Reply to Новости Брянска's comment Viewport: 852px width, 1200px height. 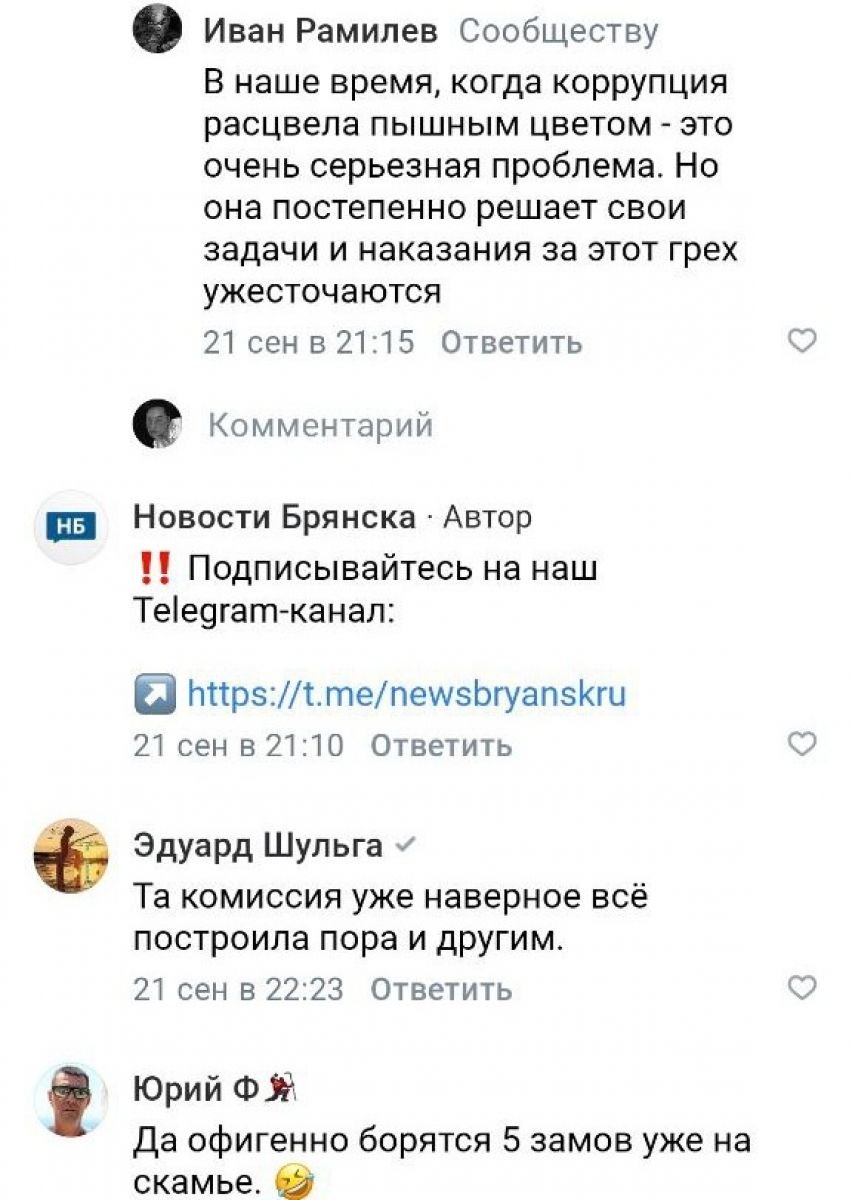point(441,745)
